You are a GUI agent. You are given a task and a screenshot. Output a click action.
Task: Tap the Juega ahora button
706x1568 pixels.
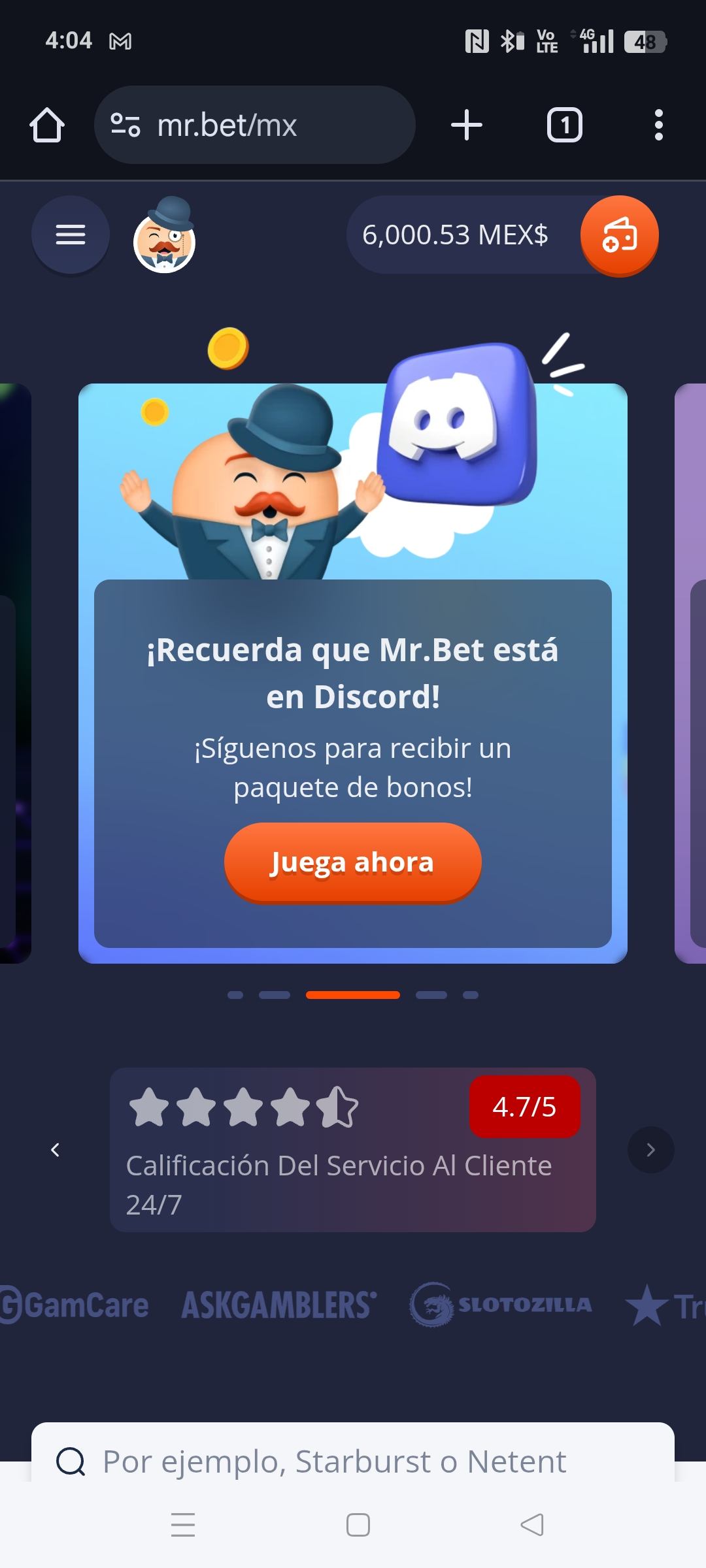point(352,862)
